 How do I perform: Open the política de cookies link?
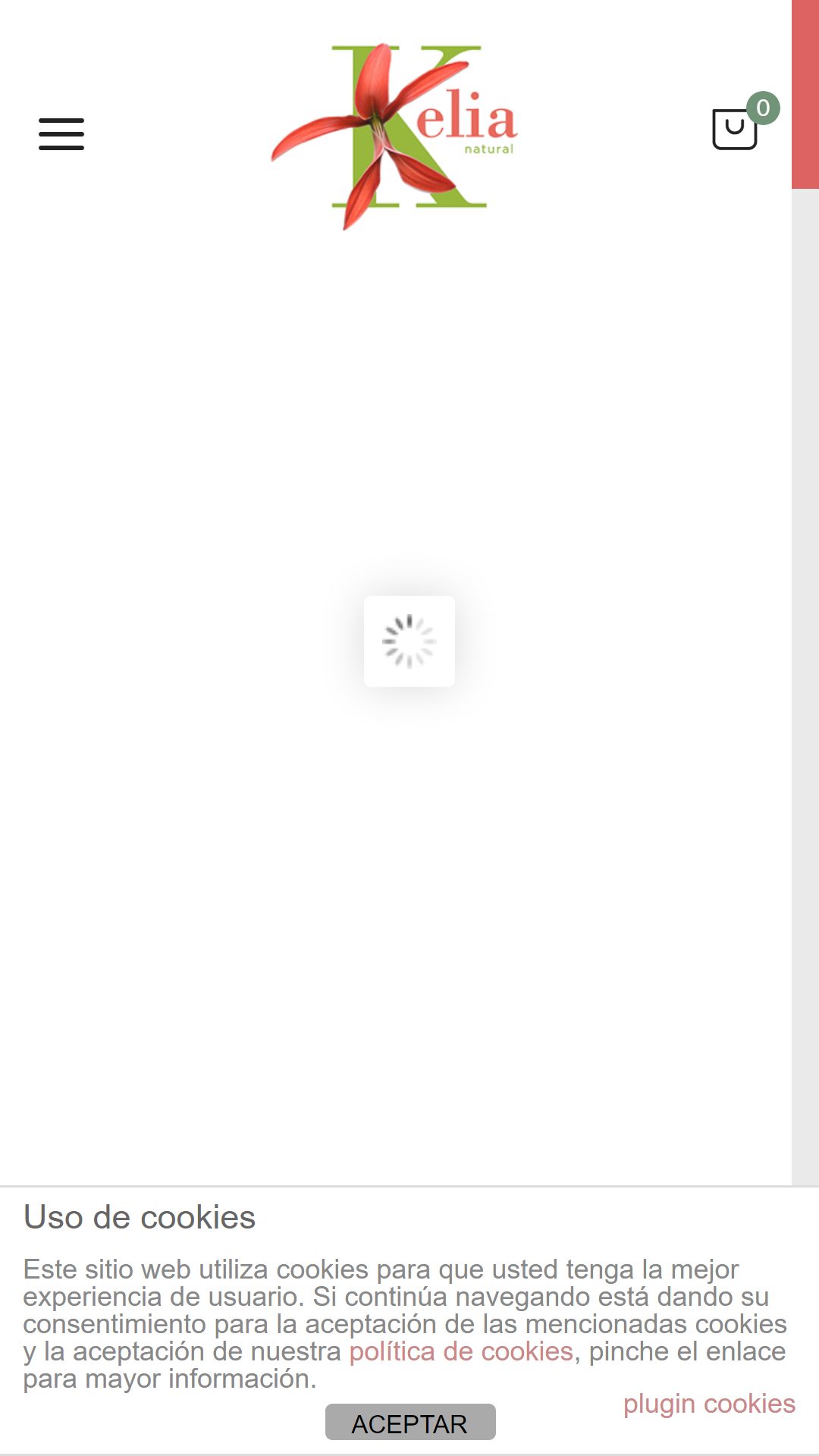[461, 1351]
